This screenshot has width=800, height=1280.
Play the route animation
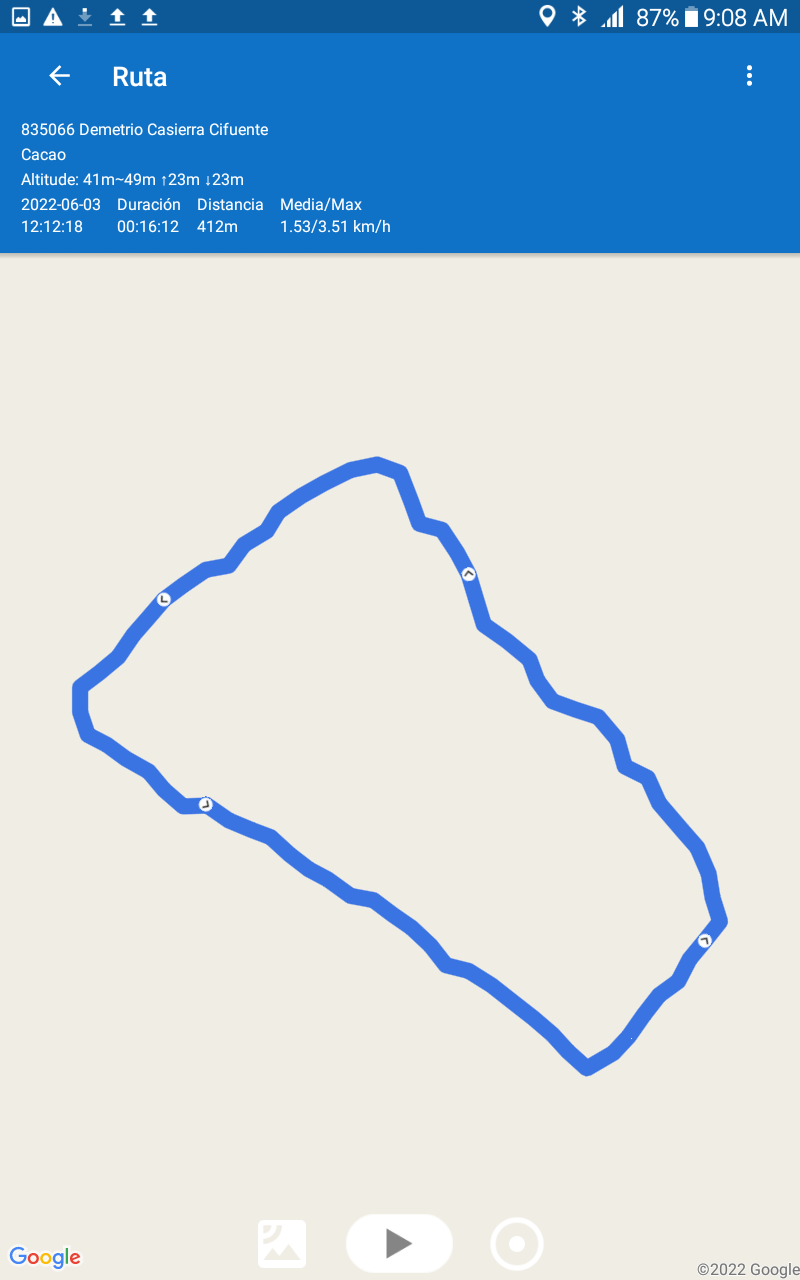[399, 1243]
